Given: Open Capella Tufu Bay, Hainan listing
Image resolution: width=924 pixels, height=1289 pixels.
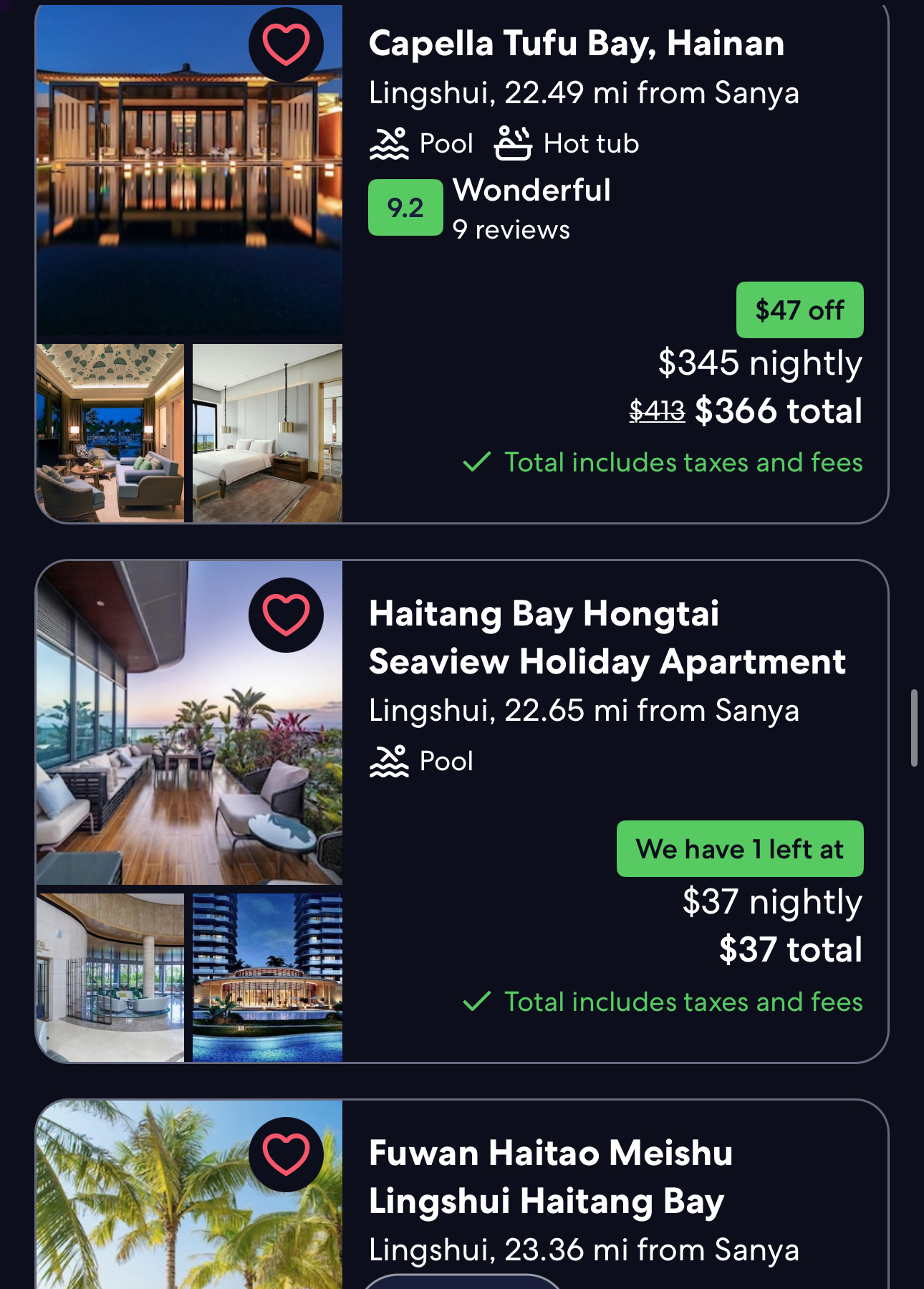Looking at the screenshot, I should tap(576, 44).
